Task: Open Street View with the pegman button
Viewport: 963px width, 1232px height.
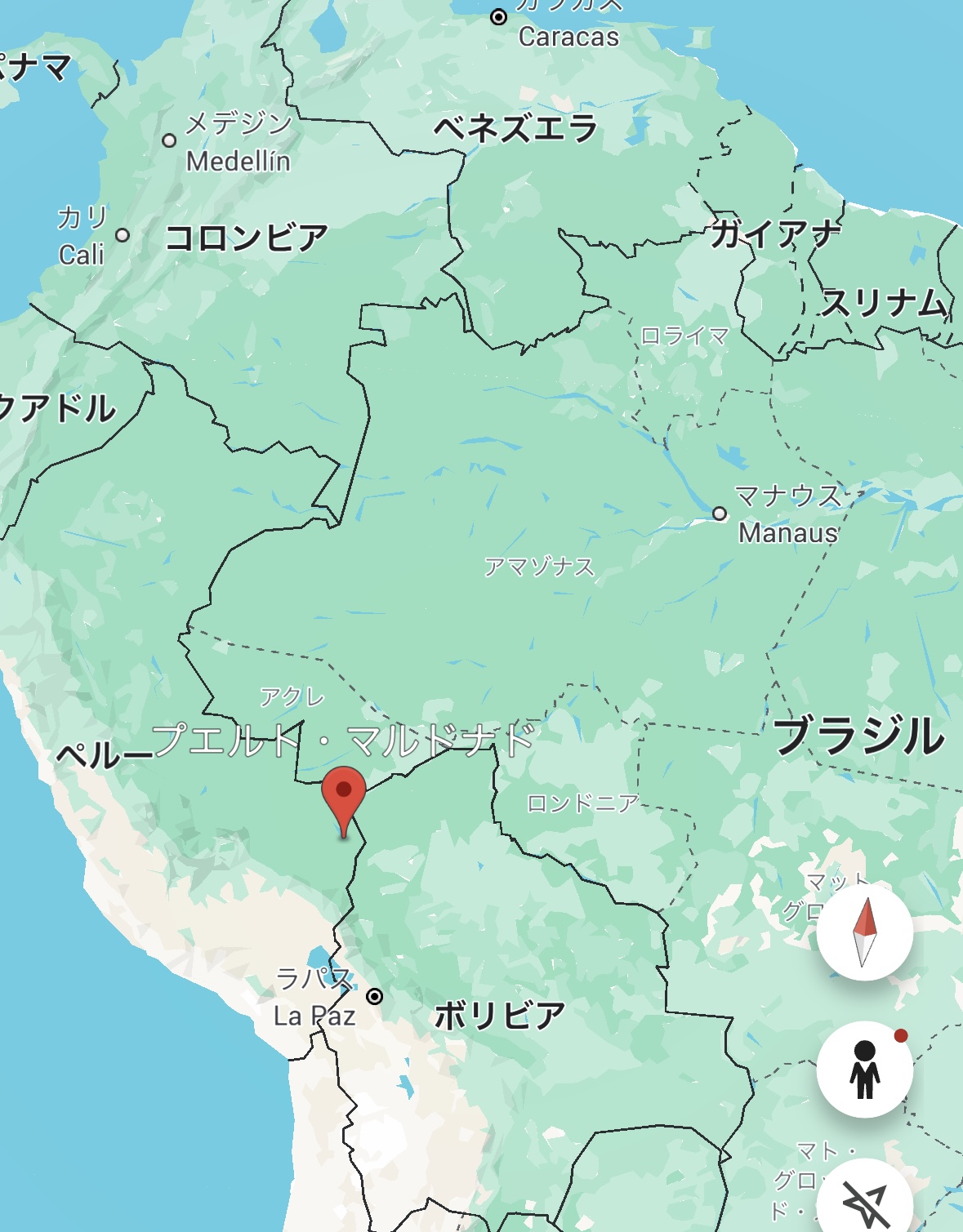Action: click(864, 1070)
